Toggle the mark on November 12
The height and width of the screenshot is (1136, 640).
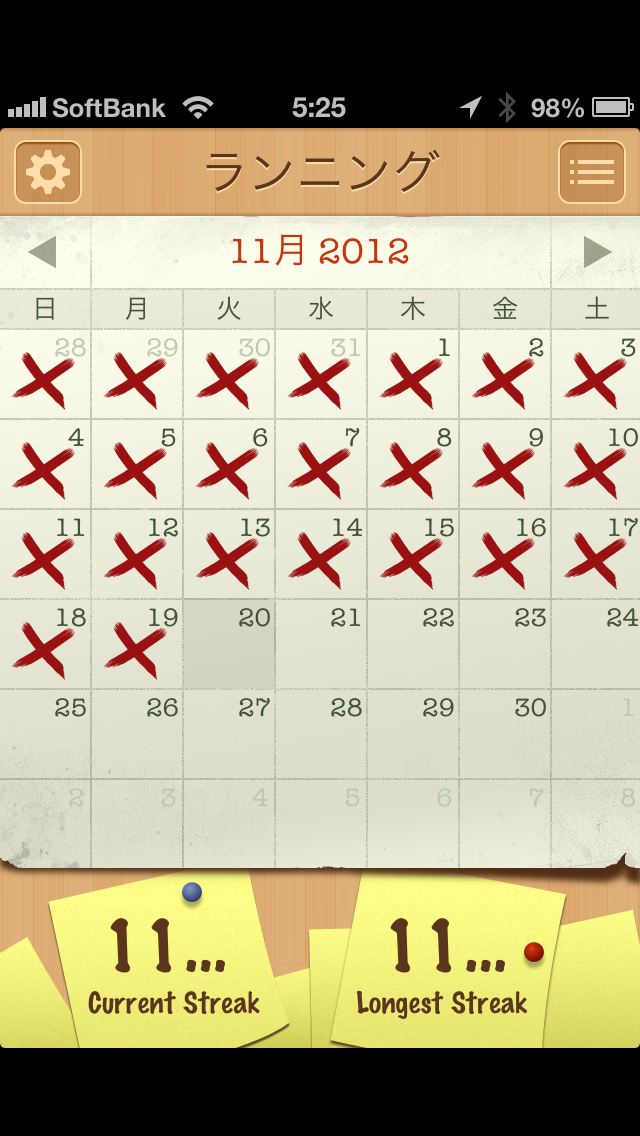pyautogui.click(x=137, y=555)
